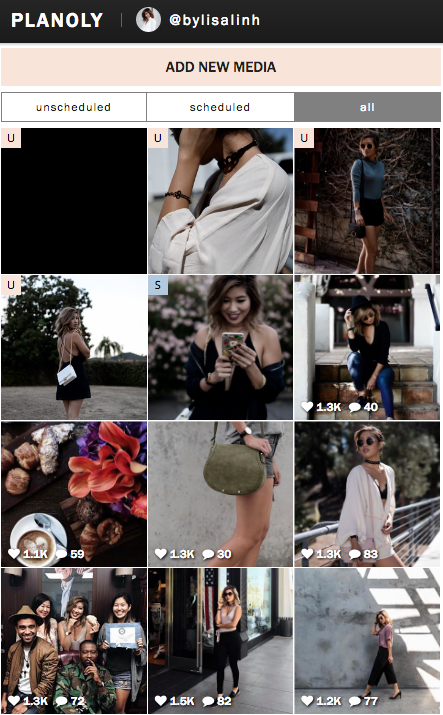Switch to the unscheduled tab
The width and height of the screenshot is (443, 715).
point(74,107)
